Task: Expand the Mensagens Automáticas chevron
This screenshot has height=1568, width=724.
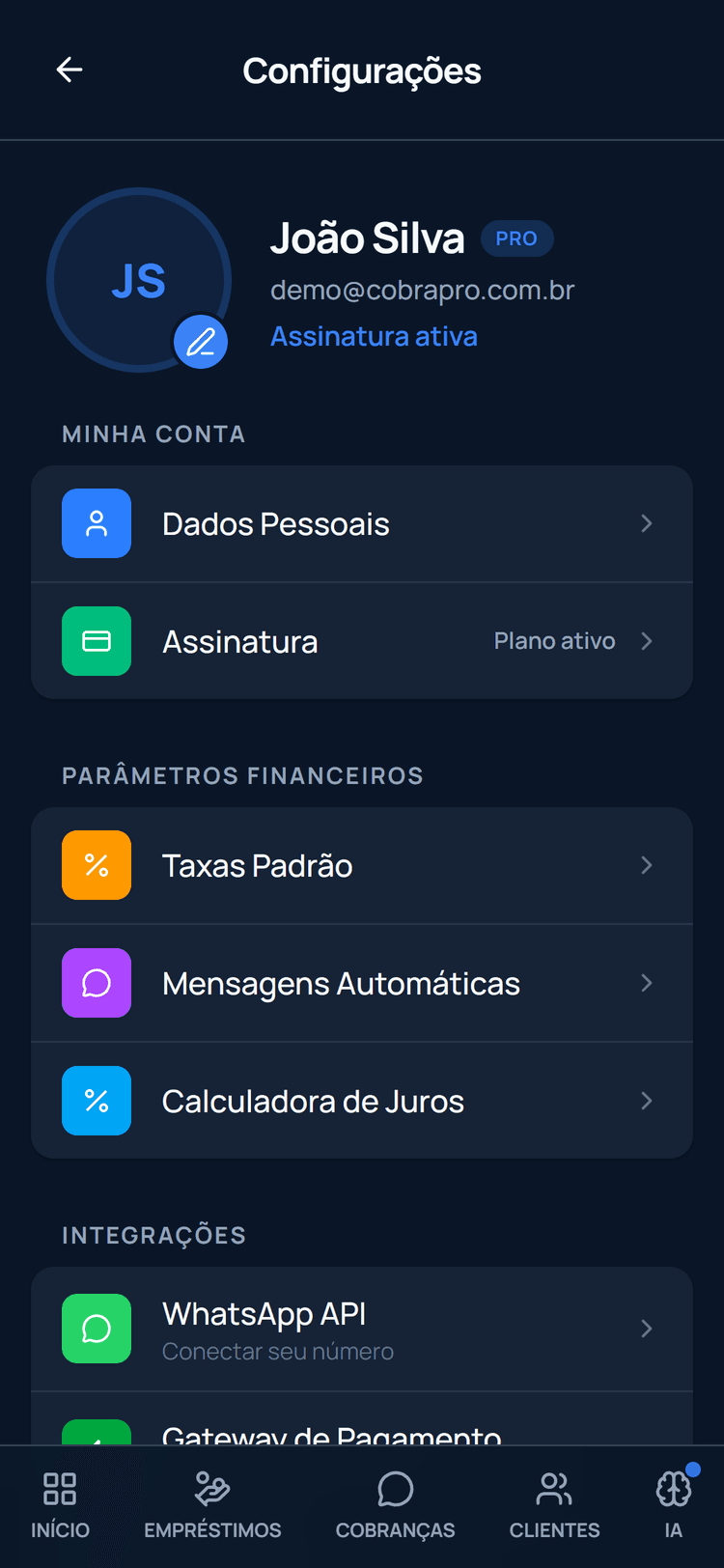Action: point(647,983)
